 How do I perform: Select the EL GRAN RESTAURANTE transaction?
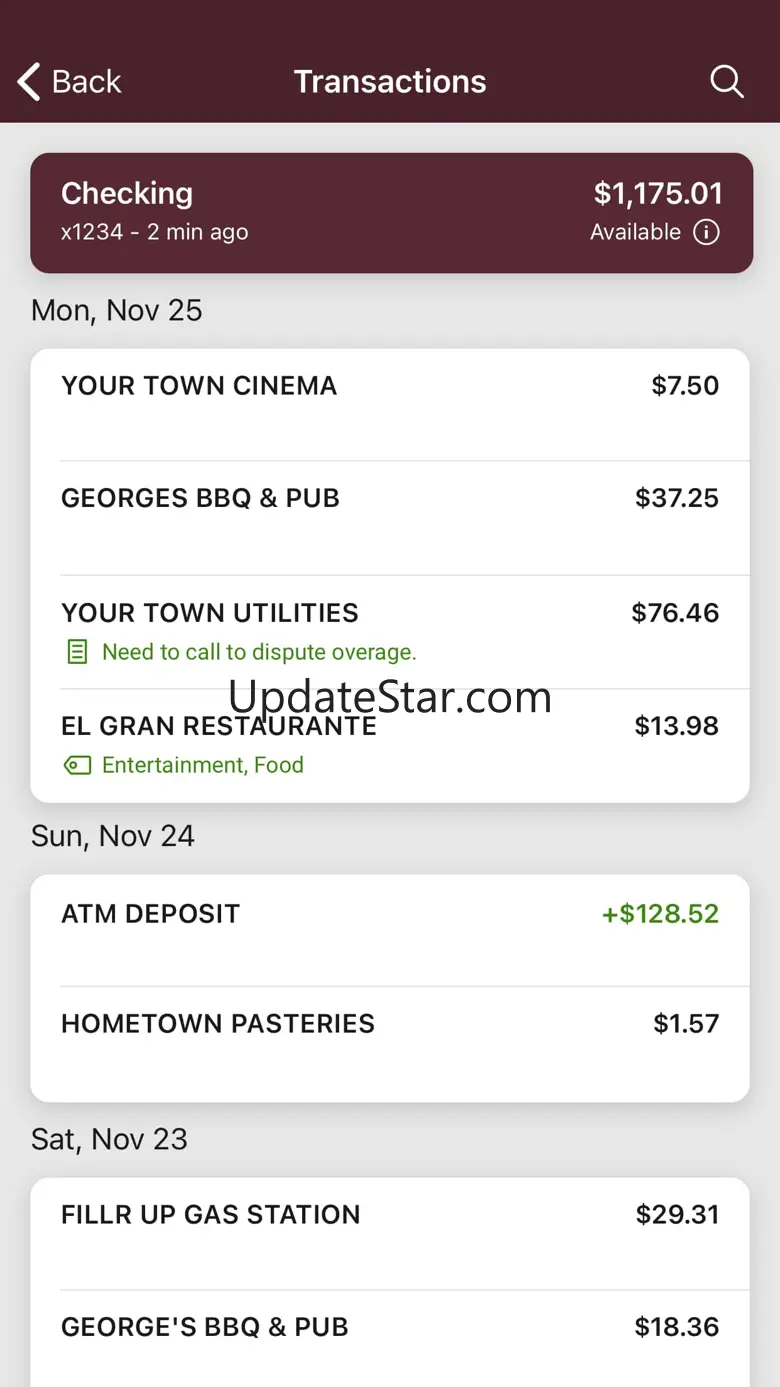(x=389, y=745)
